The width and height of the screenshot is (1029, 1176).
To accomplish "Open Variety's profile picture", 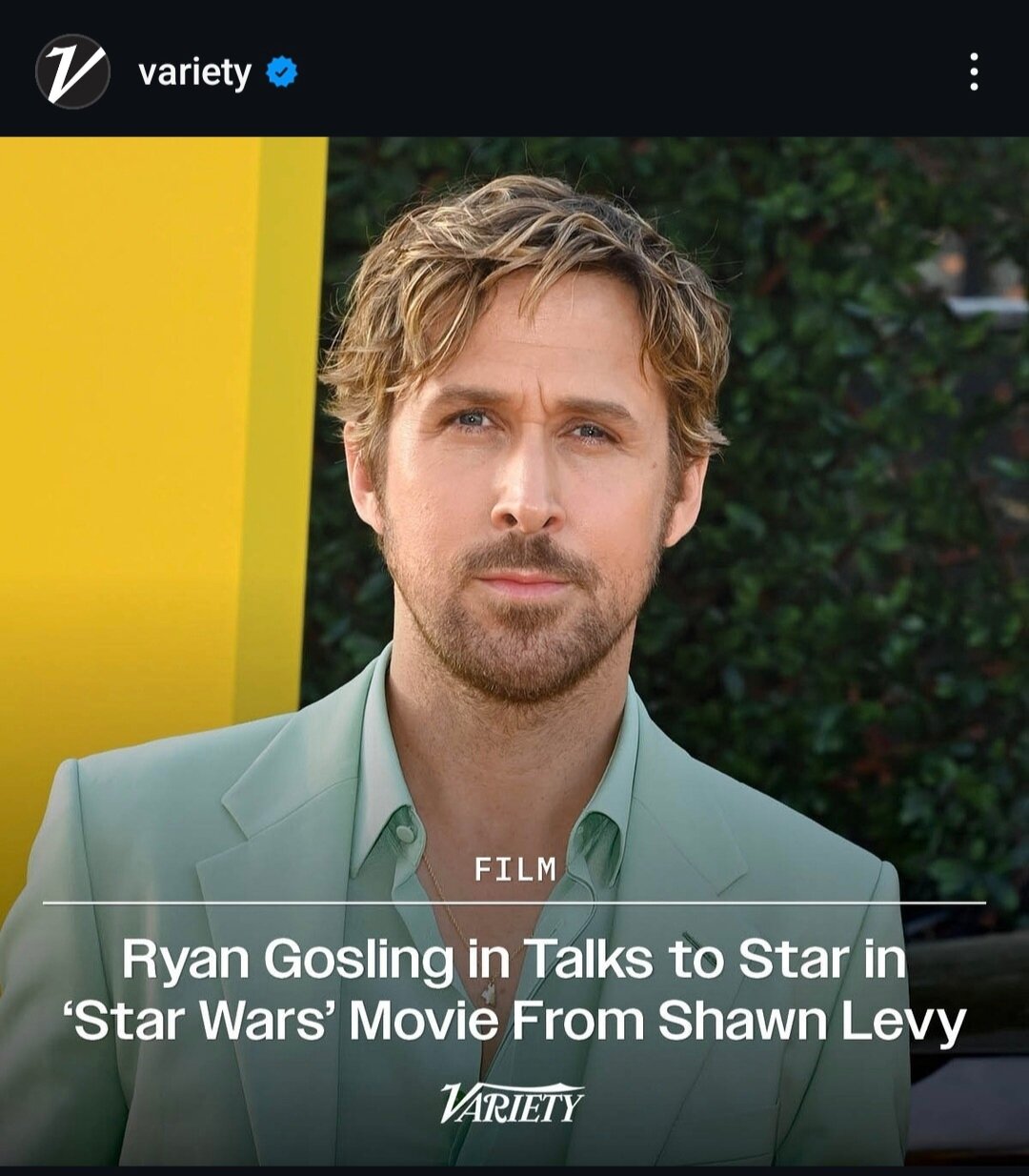I will pos(72,71).
